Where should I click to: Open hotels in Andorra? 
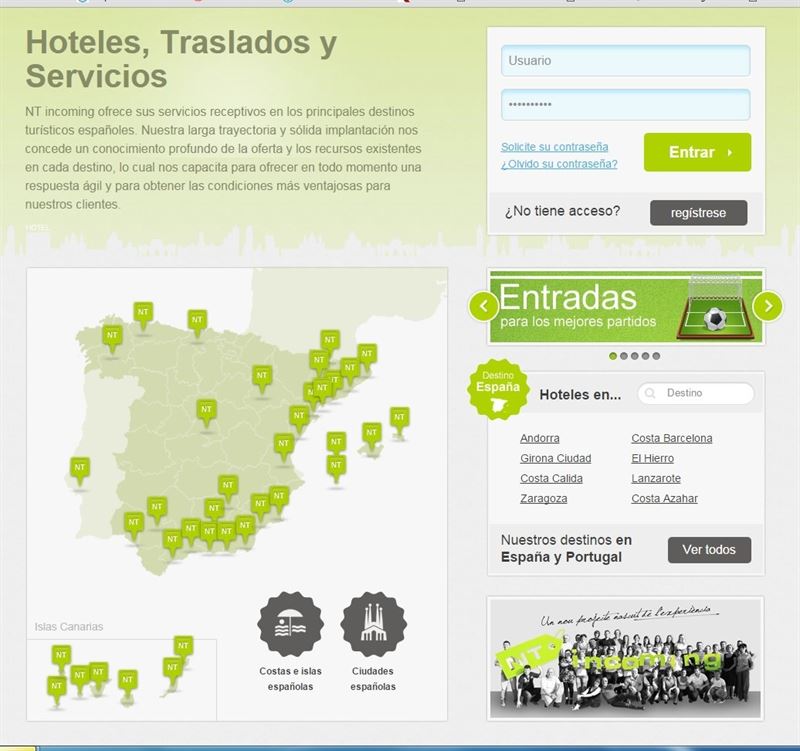[x=540, y=438]
